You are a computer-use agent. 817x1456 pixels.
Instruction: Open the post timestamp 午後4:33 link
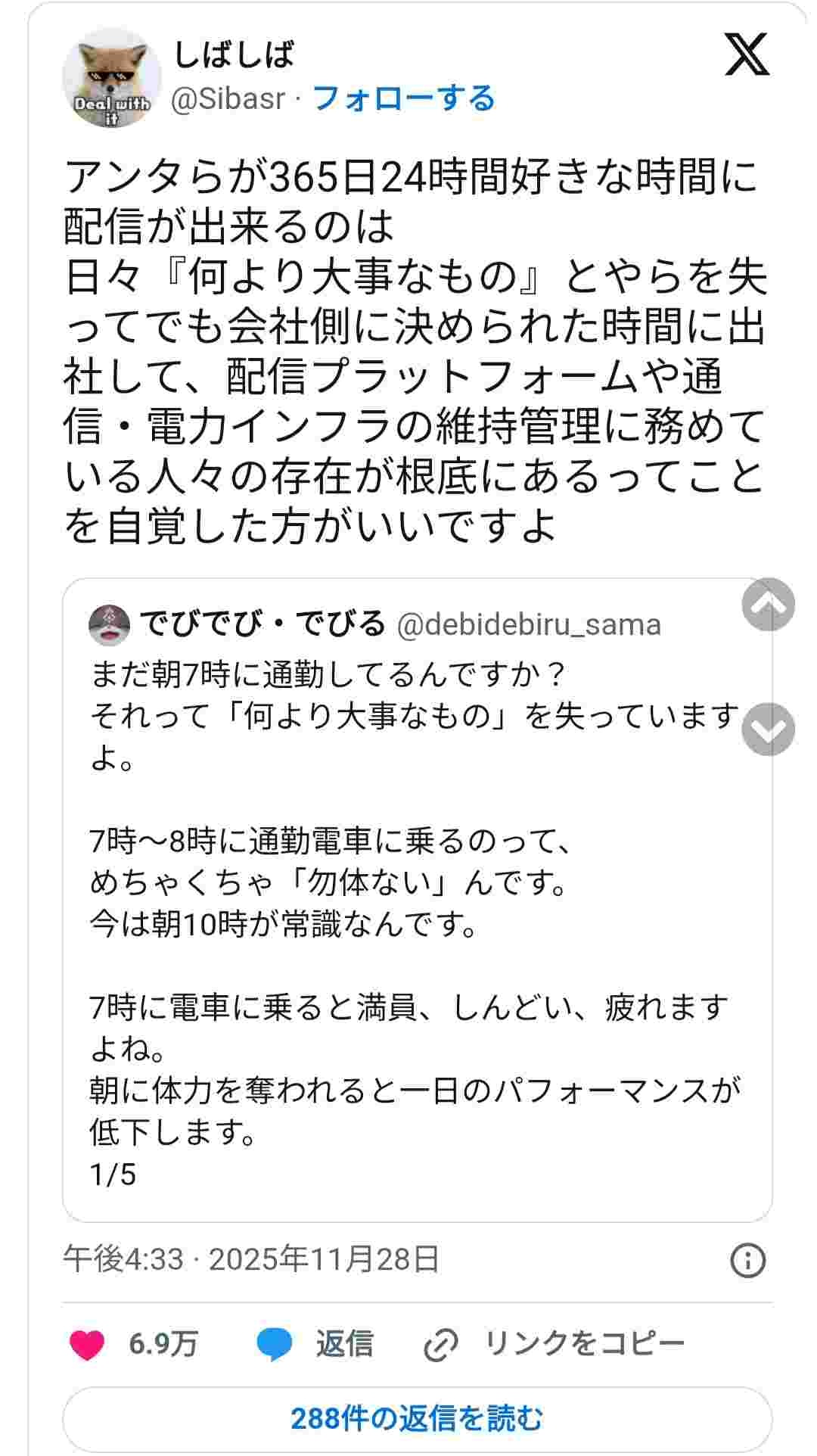(x=251, y=1259)
